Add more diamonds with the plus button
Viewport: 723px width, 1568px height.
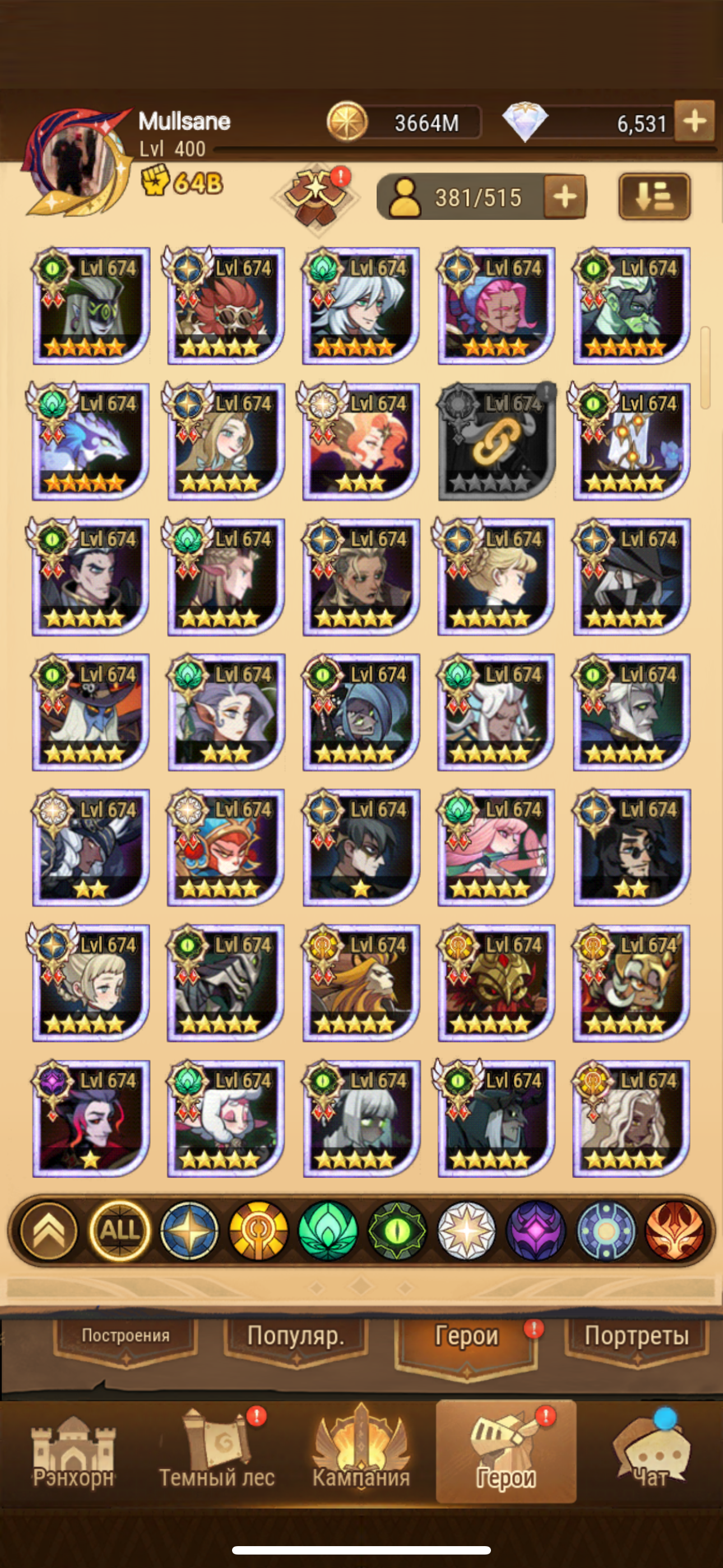pyautogui.click(x=694, y=121)
